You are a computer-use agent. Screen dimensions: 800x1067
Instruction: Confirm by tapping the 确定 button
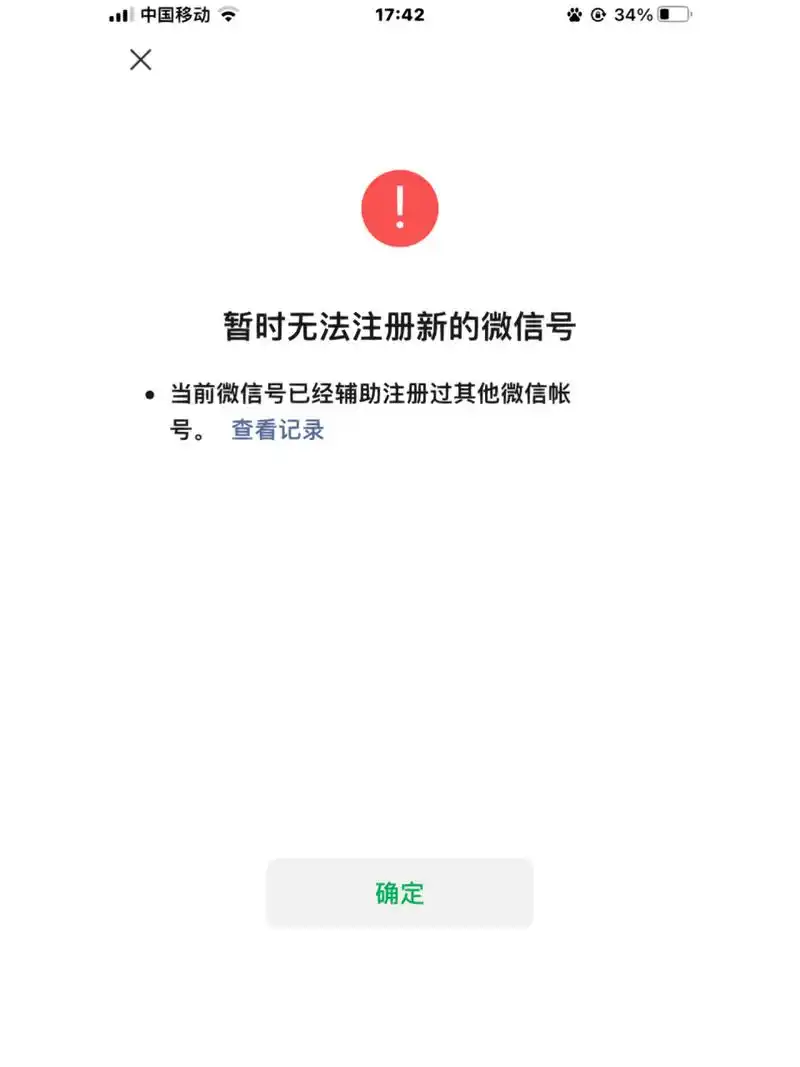click(400, 893)
